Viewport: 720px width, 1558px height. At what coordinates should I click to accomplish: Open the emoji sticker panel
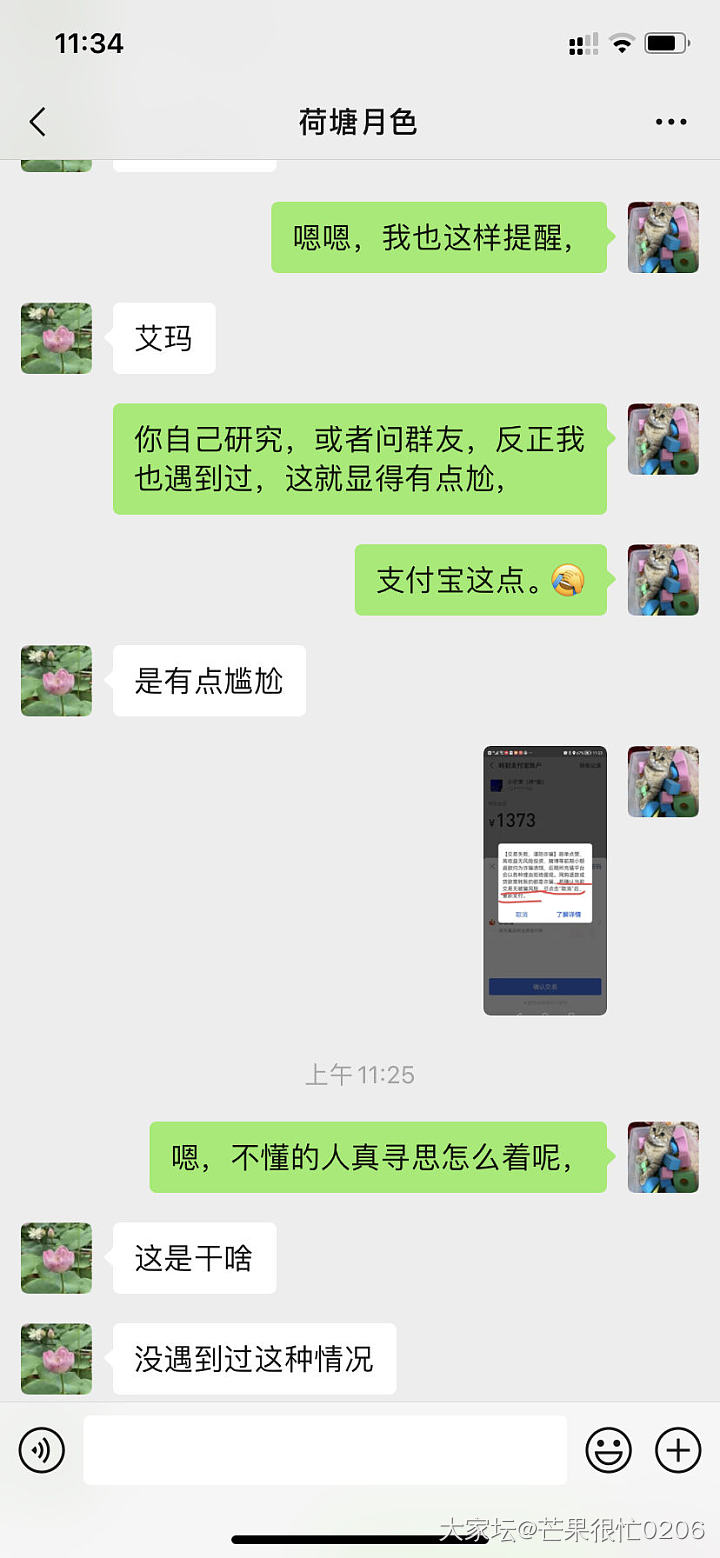click(608, 1450)
